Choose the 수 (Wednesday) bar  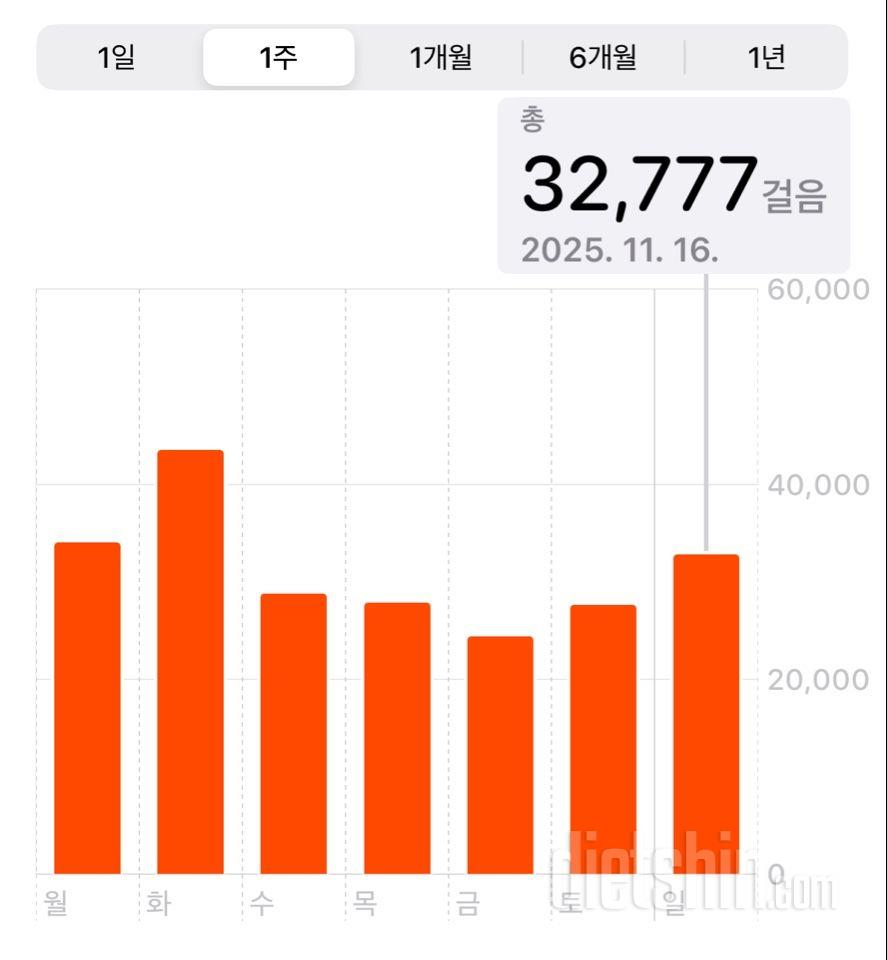[x=294, y=734]
